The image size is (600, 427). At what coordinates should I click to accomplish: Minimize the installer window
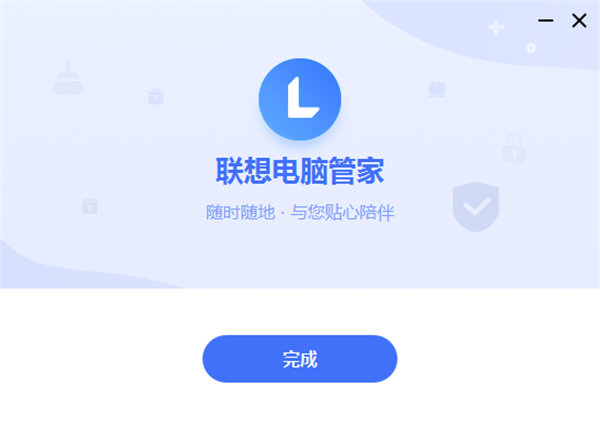(546, 20)
